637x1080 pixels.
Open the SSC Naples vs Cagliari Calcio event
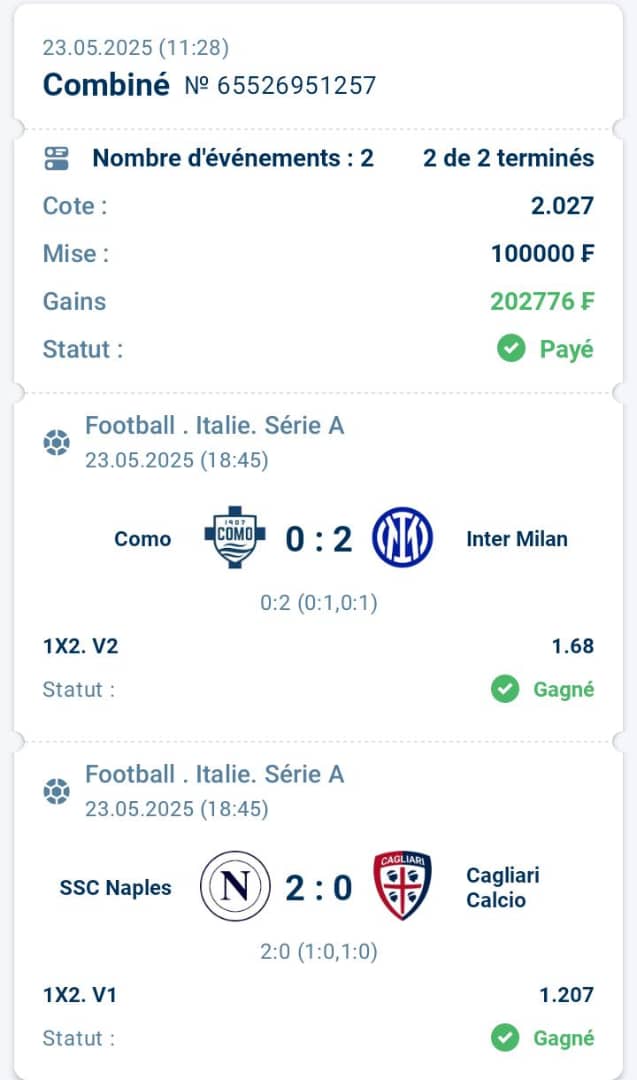coord(318,887)
